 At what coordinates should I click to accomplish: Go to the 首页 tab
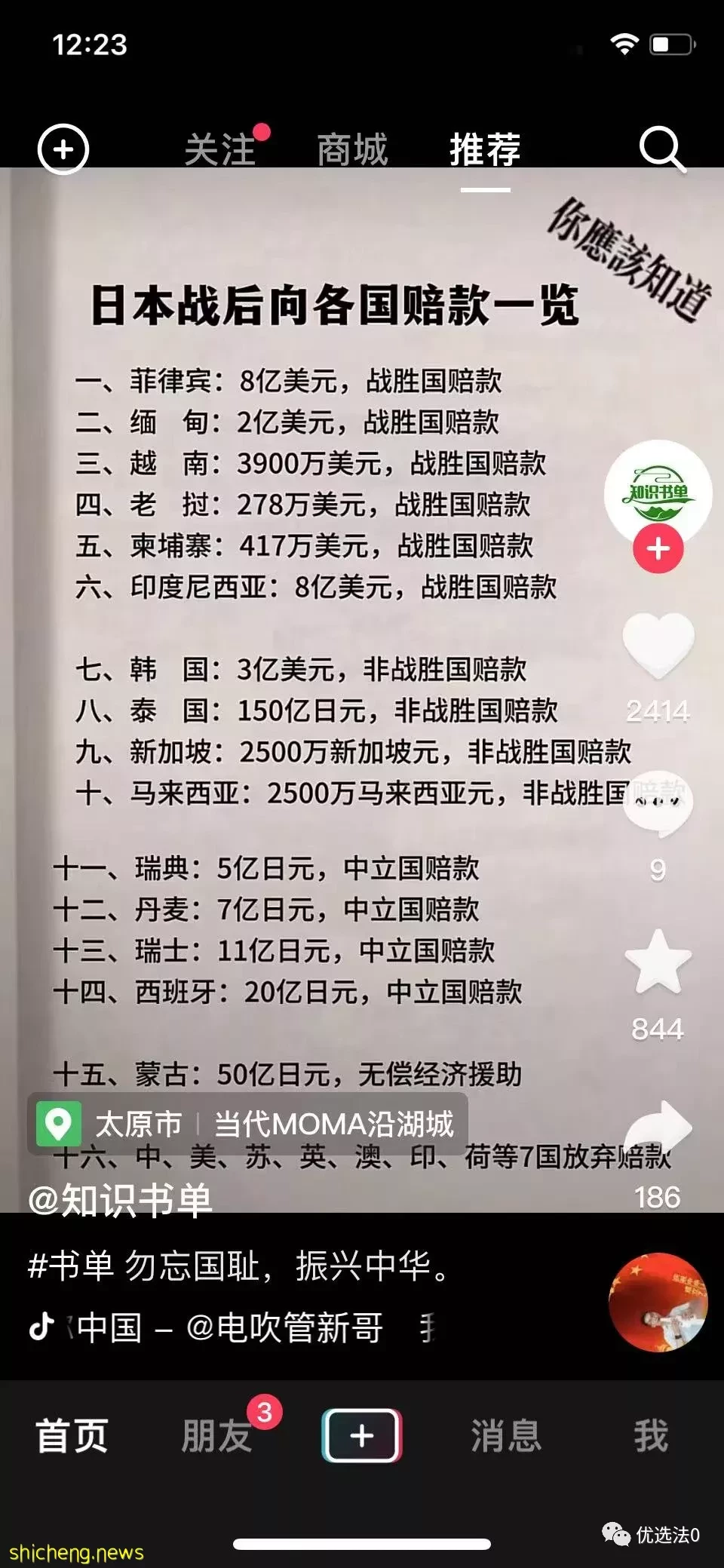click(72, 1435)
